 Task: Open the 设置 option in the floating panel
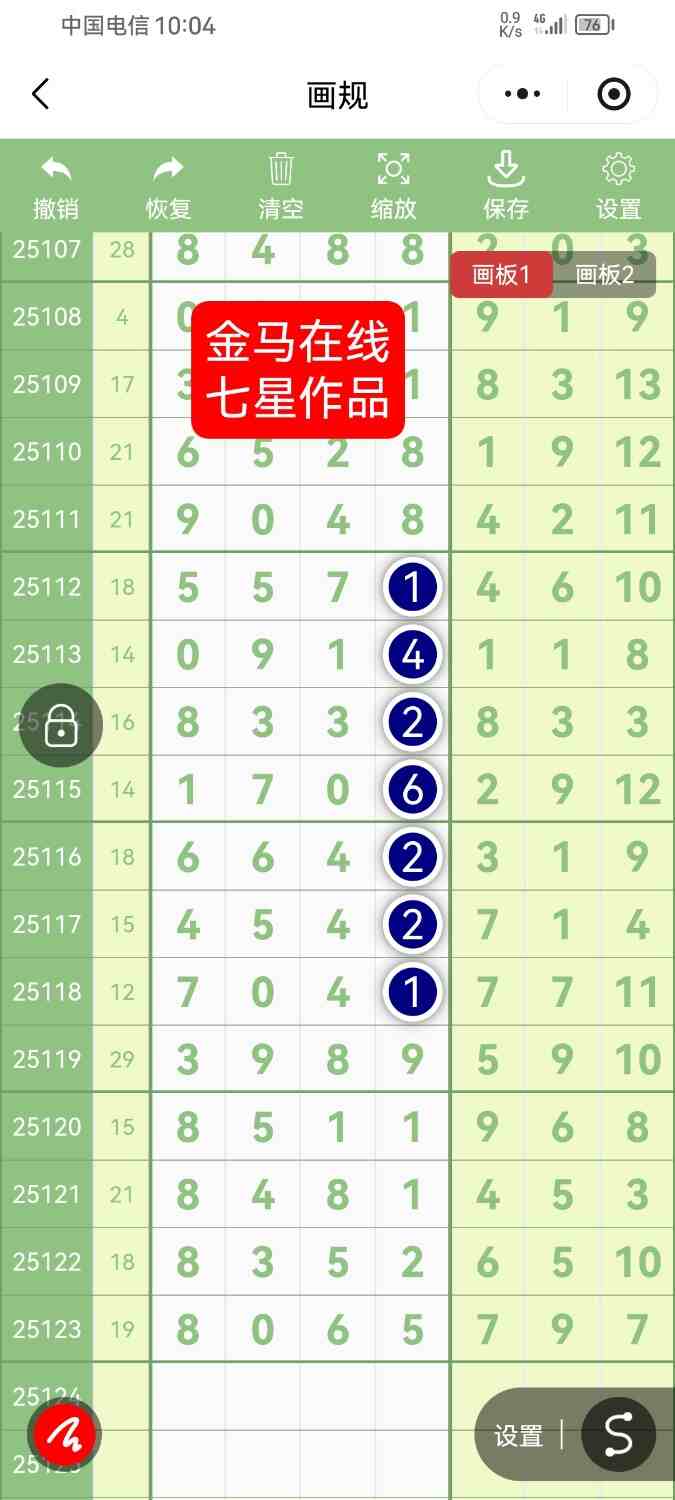pyautogui.click(x=518, y=1436)
